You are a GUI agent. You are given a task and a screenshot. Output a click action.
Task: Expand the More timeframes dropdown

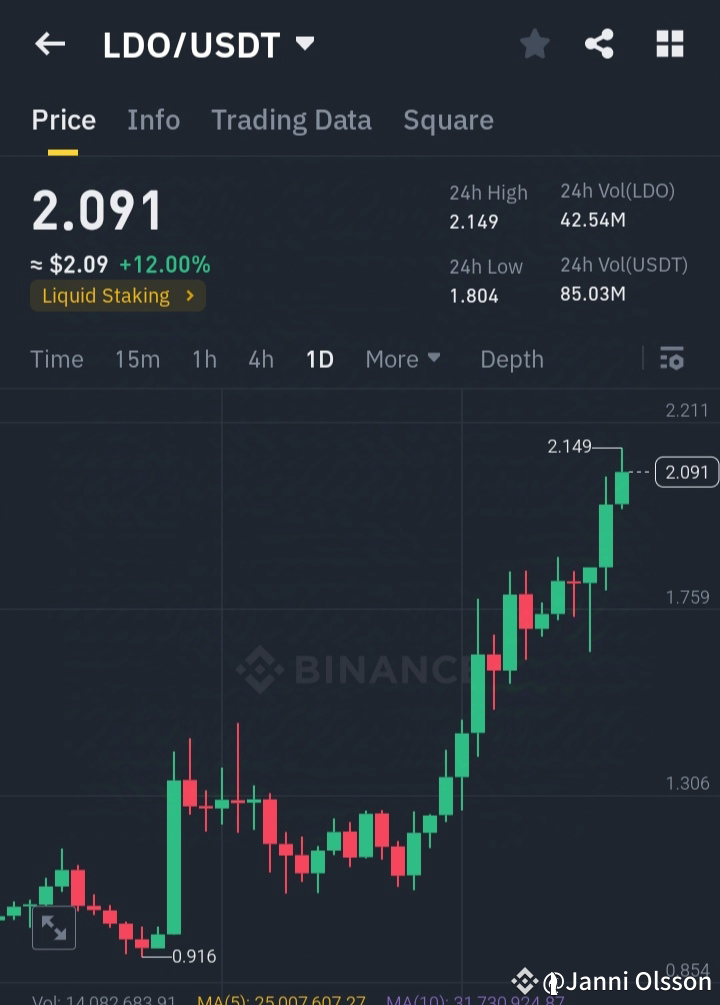point(403,358)
